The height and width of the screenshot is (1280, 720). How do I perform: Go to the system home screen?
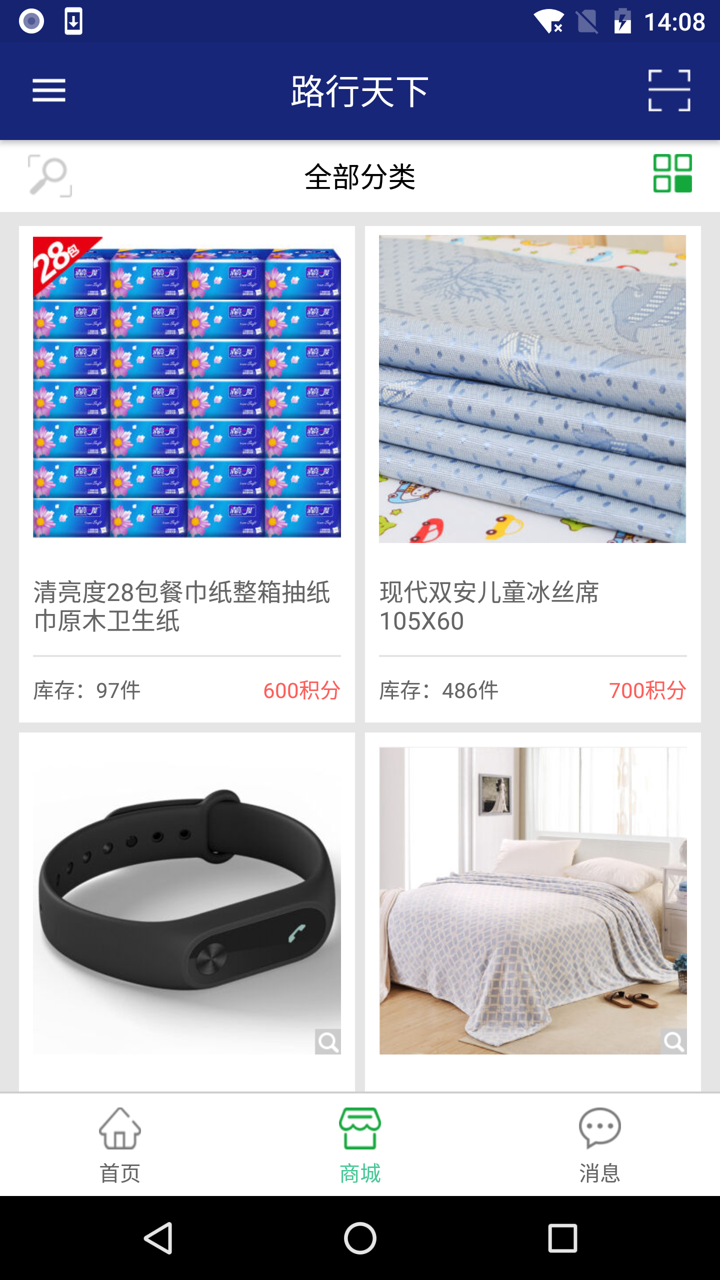360,1238
